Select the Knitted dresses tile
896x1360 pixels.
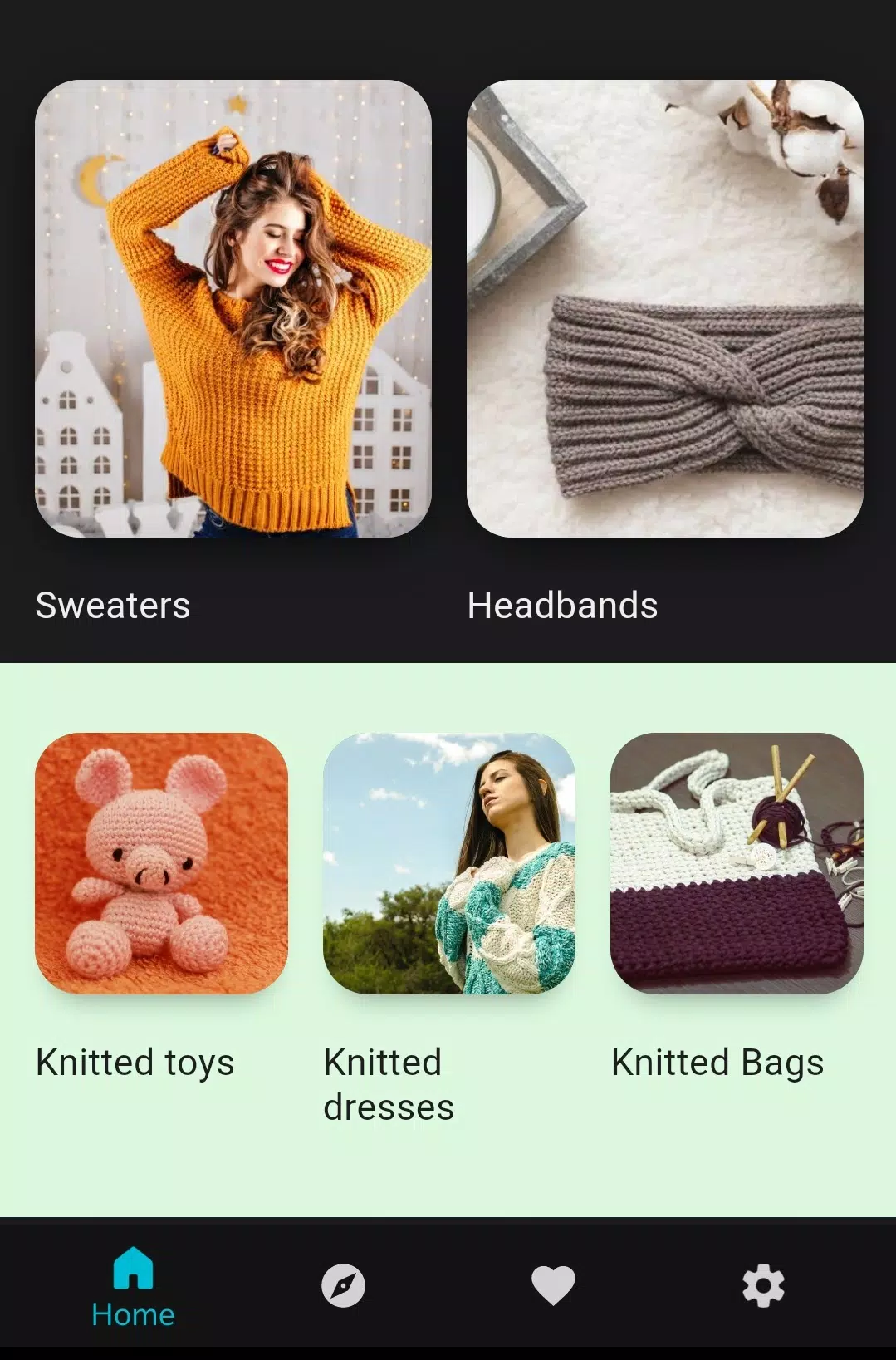448,863
